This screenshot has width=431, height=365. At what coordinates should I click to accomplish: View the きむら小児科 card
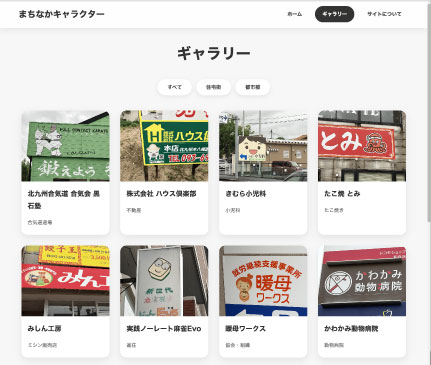click(x=263, y=173)
